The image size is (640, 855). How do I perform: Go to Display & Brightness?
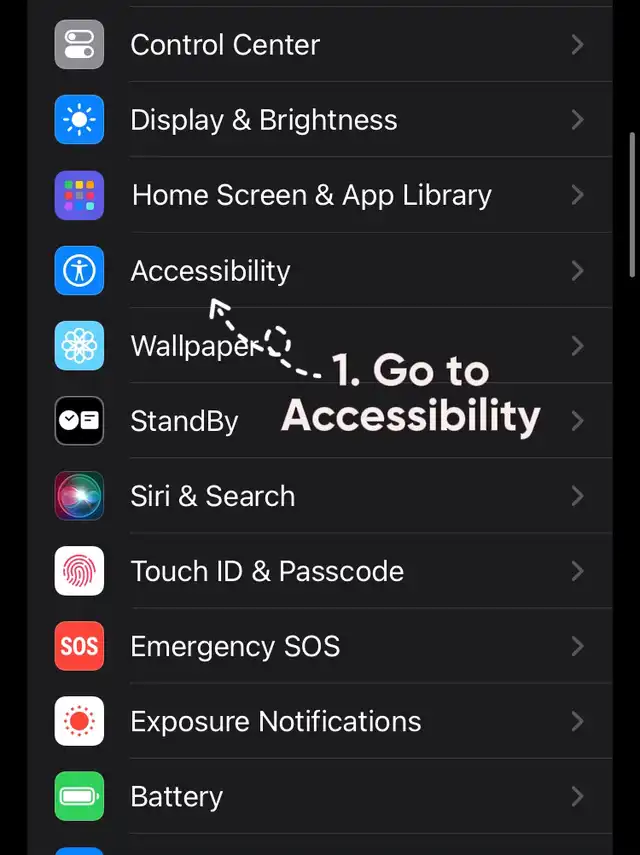point(264,120)
